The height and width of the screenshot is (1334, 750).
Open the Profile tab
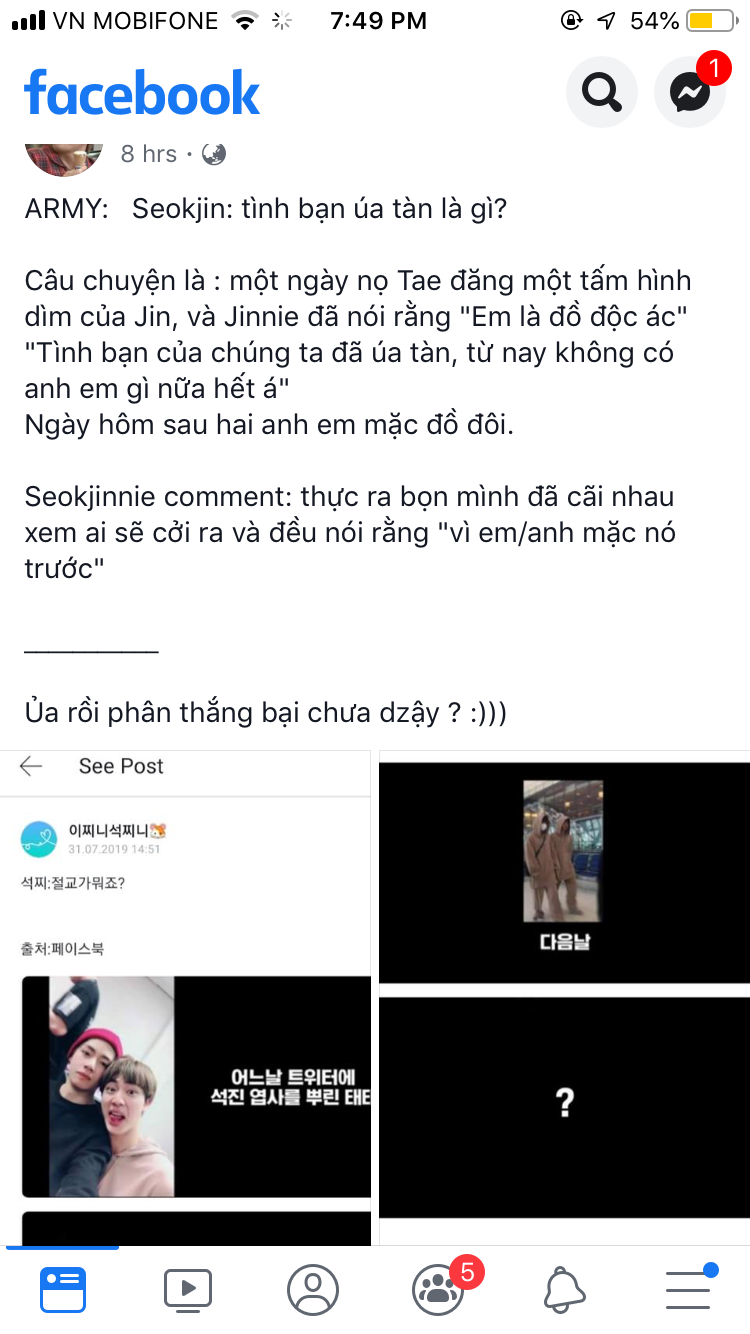pyautogui.click(x=313, y=1290)
